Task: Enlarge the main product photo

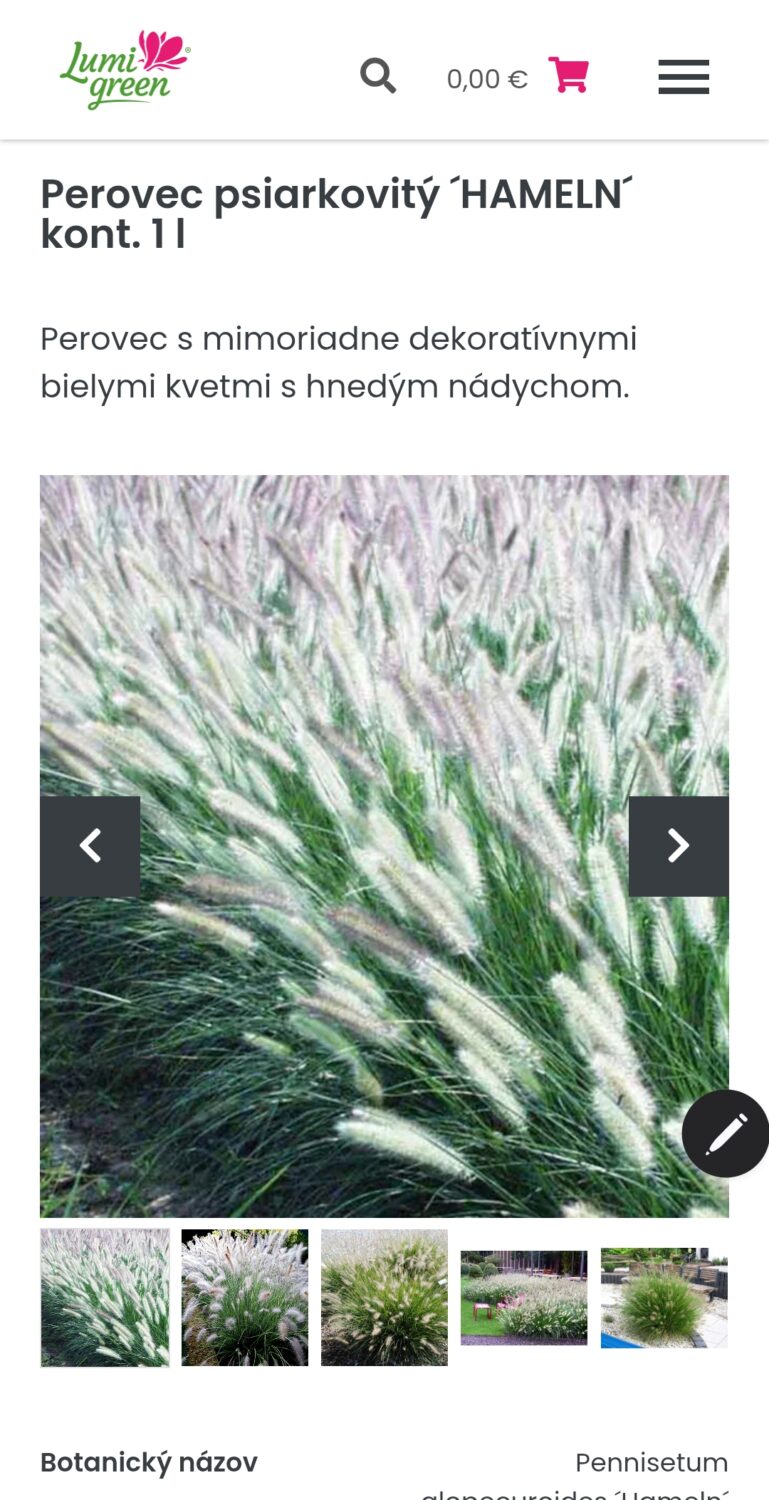Action: pyautogui.click(x=384, y=846)
